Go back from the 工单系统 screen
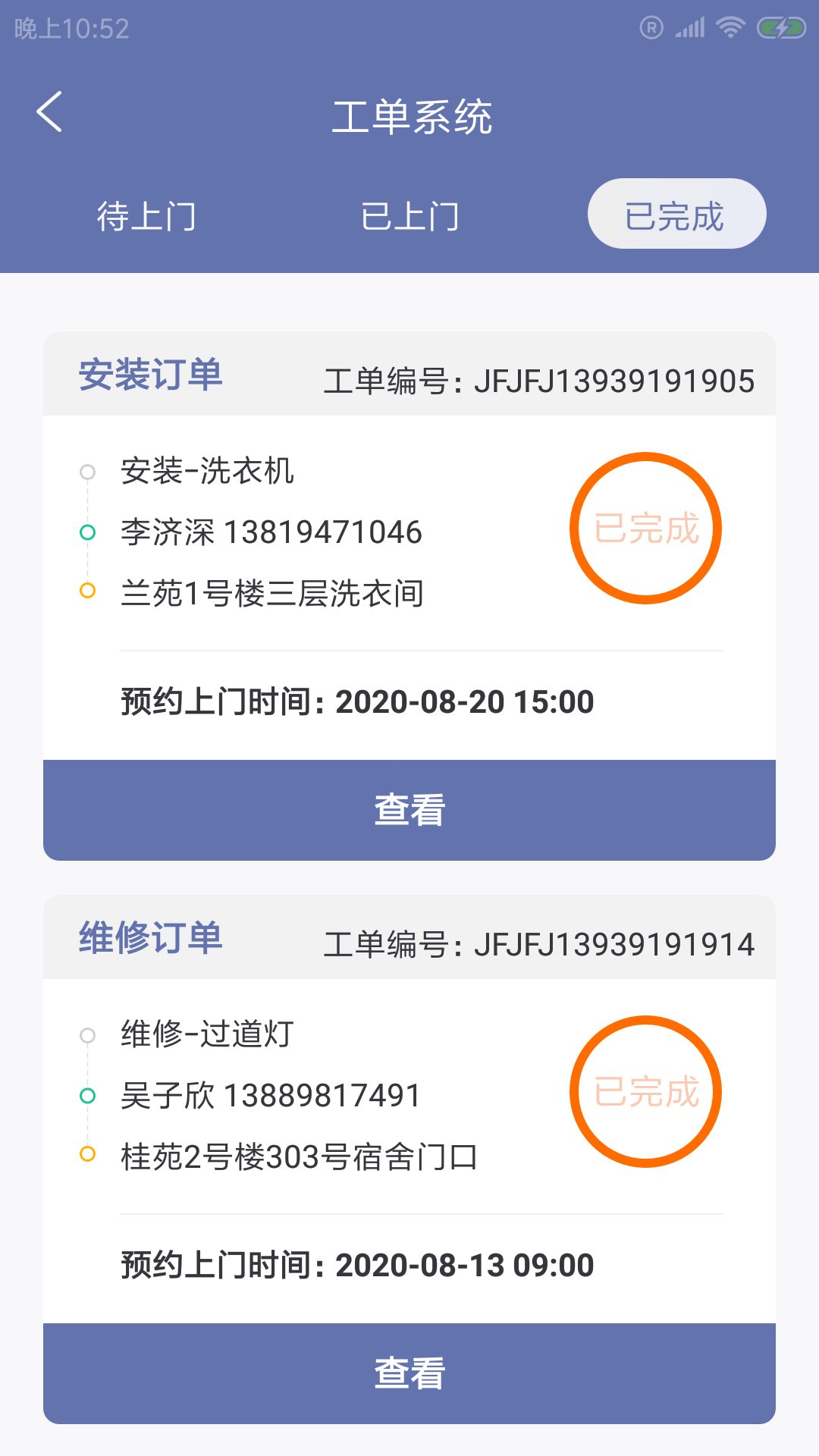 coord(50,113)
